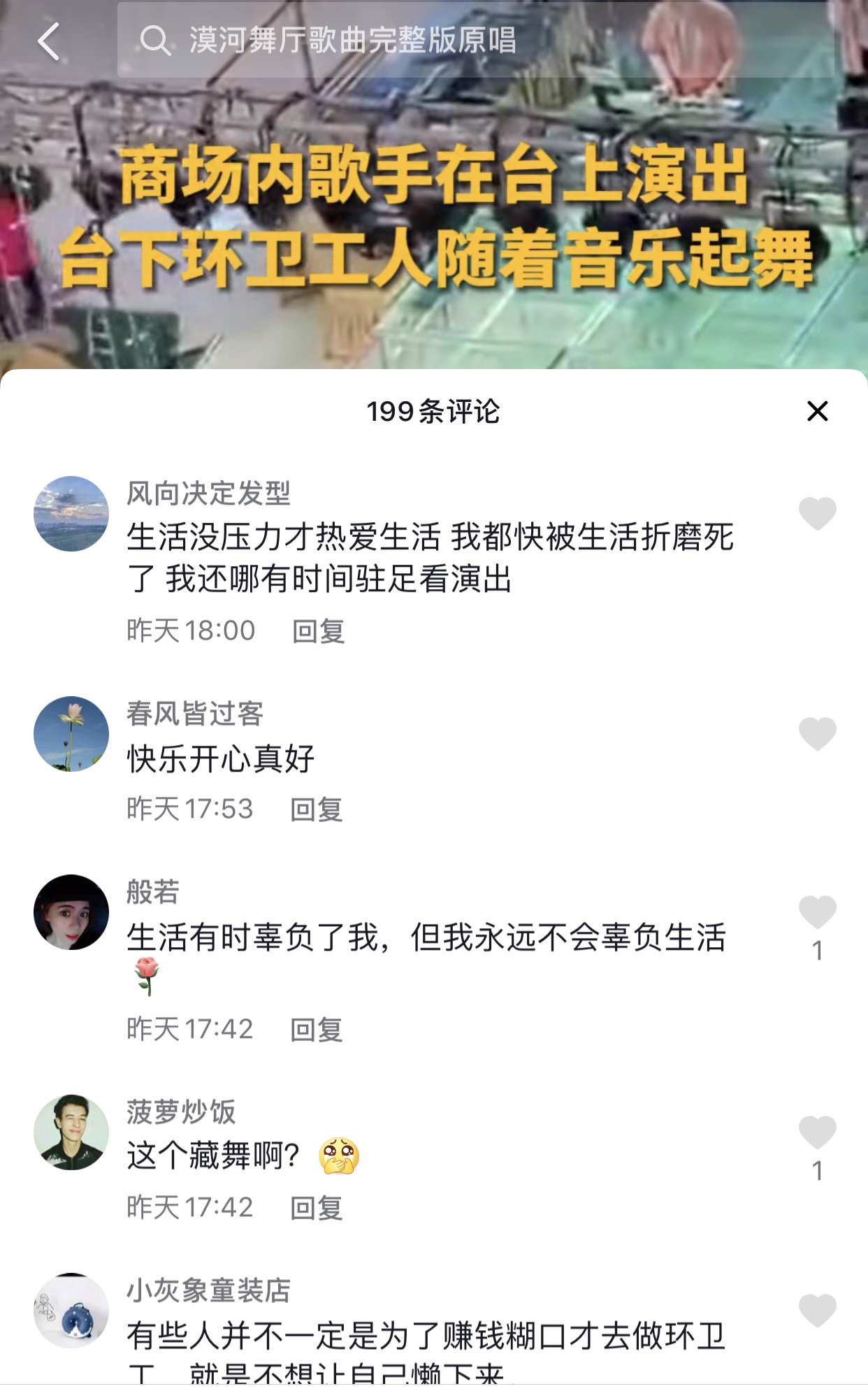Like 小灰象童装店's comment

pos(817,1311)
